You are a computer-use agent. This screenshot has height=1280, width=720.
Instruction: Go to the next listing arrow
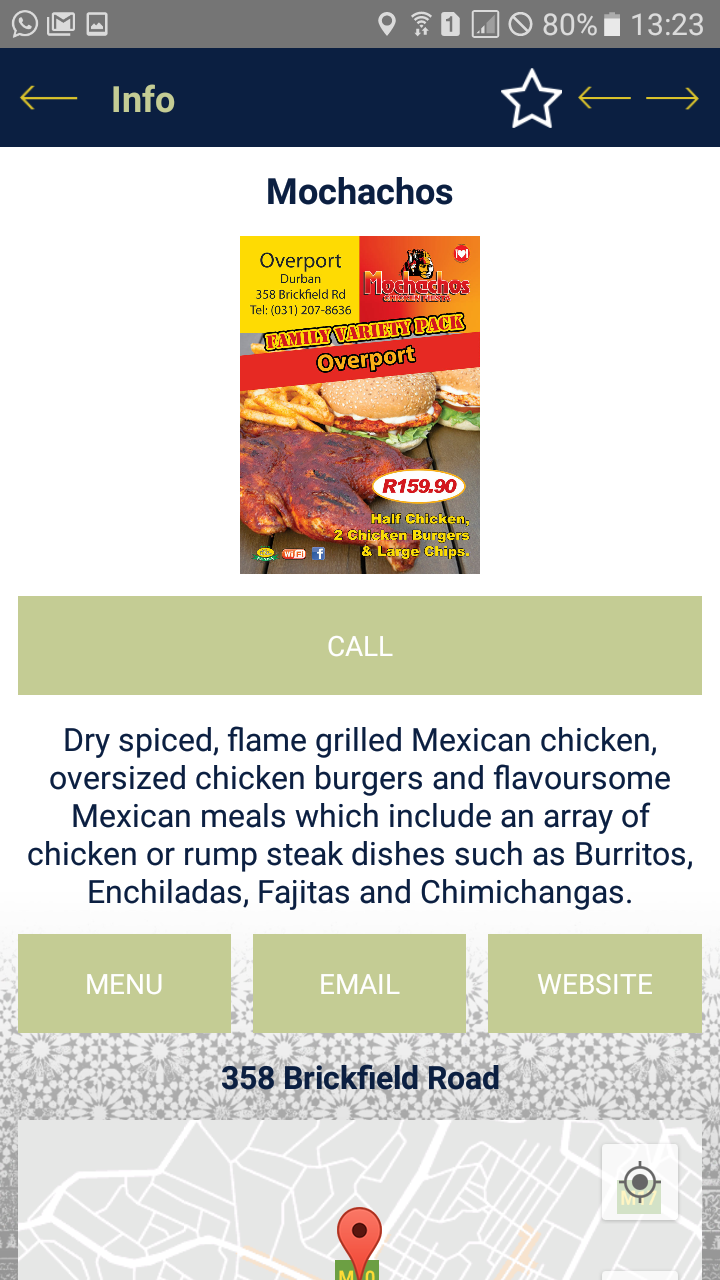[672, 98]
